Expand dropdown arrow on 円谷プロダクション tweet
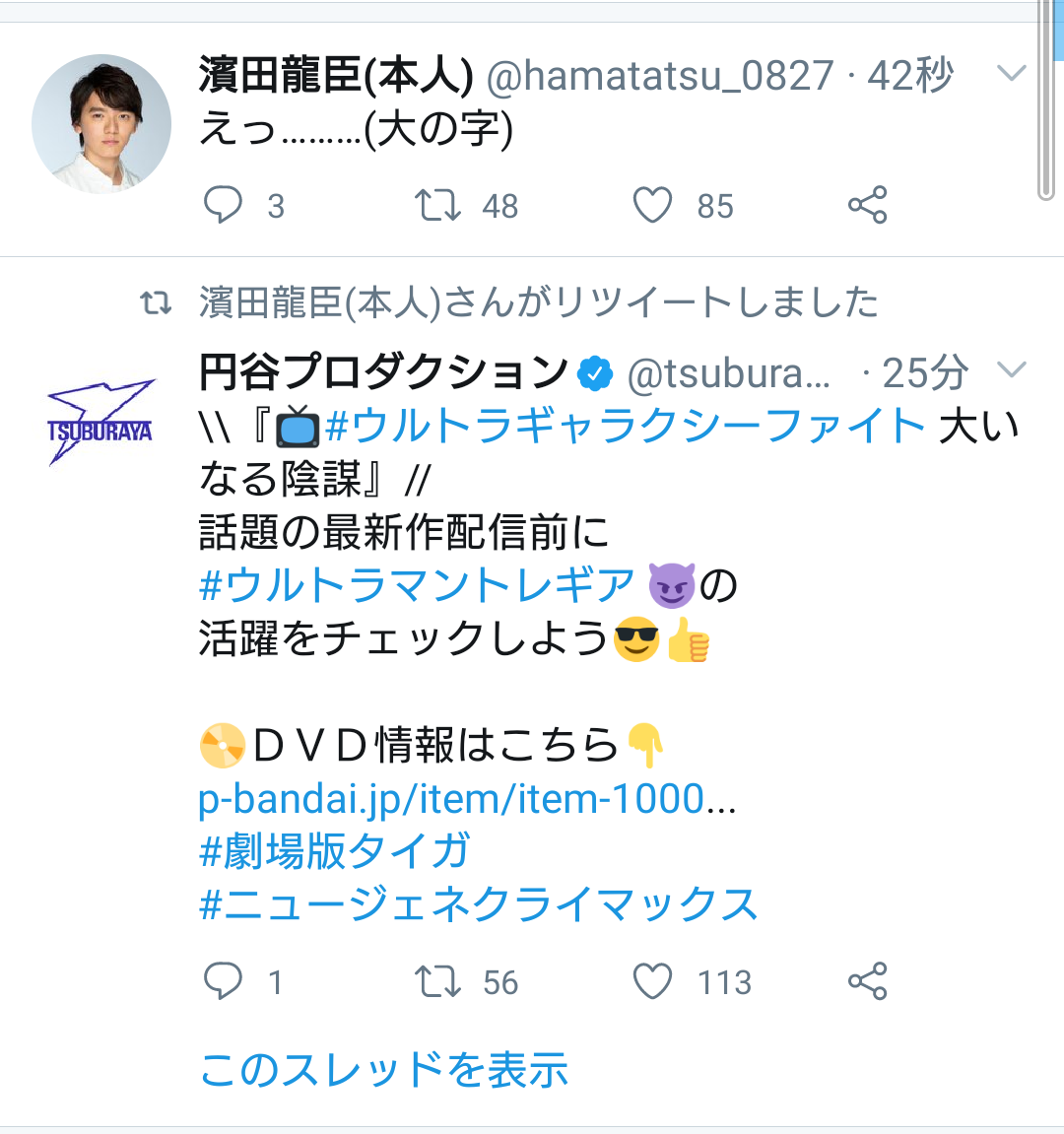The image size is (1064, 1134). click(1012, 369)
